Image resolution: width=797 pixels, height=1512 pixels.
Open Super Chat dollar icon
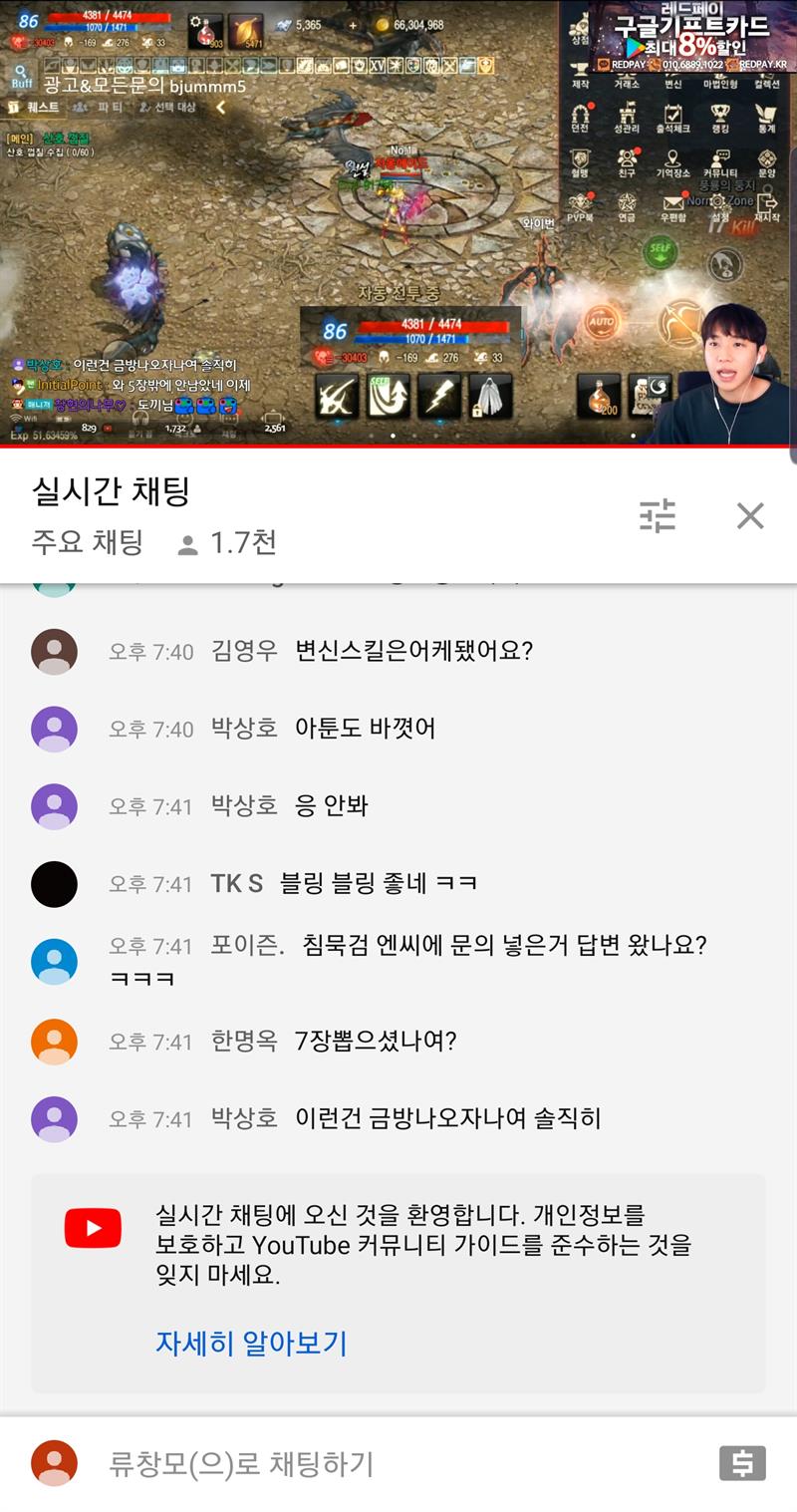coord(742,1463)
